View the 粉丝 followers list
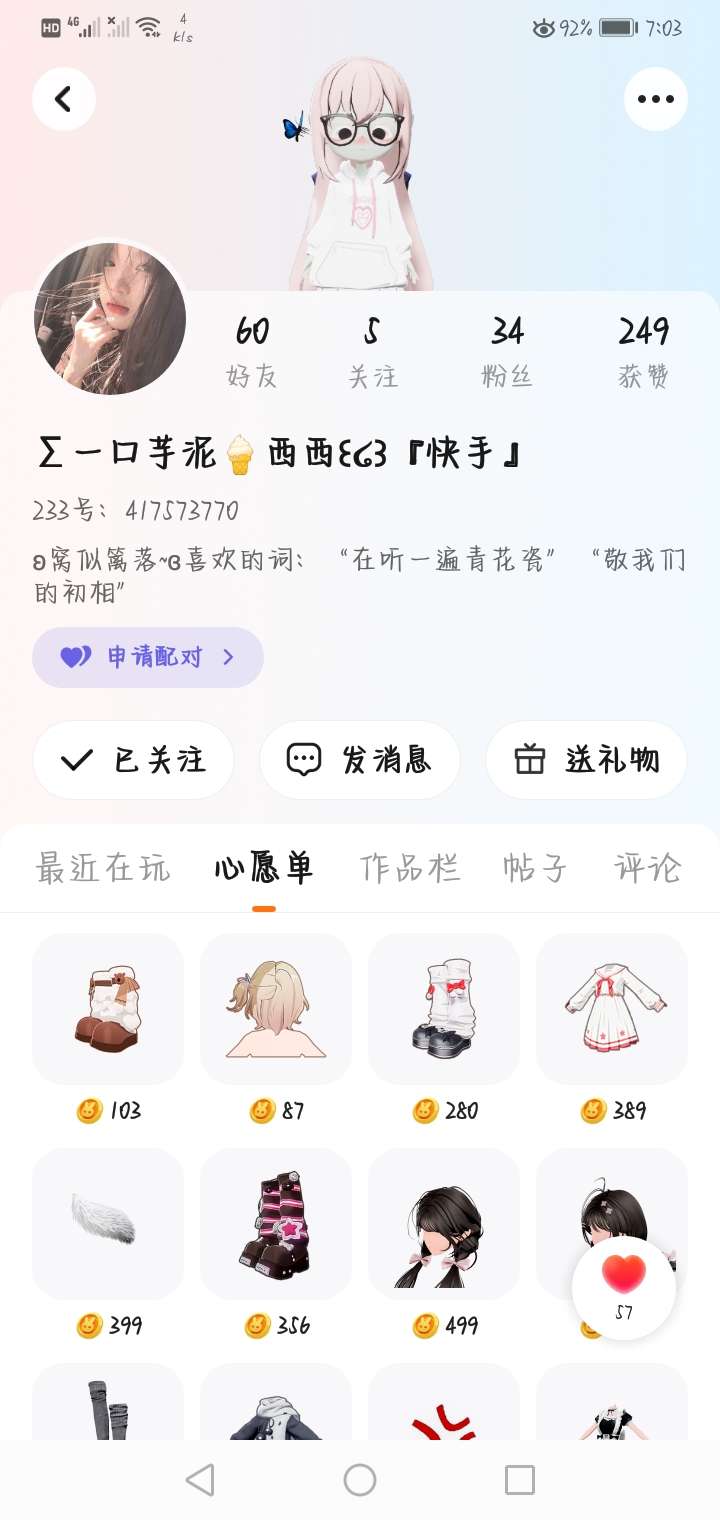This screenshot has width=720, height=1520. [507, 350]
